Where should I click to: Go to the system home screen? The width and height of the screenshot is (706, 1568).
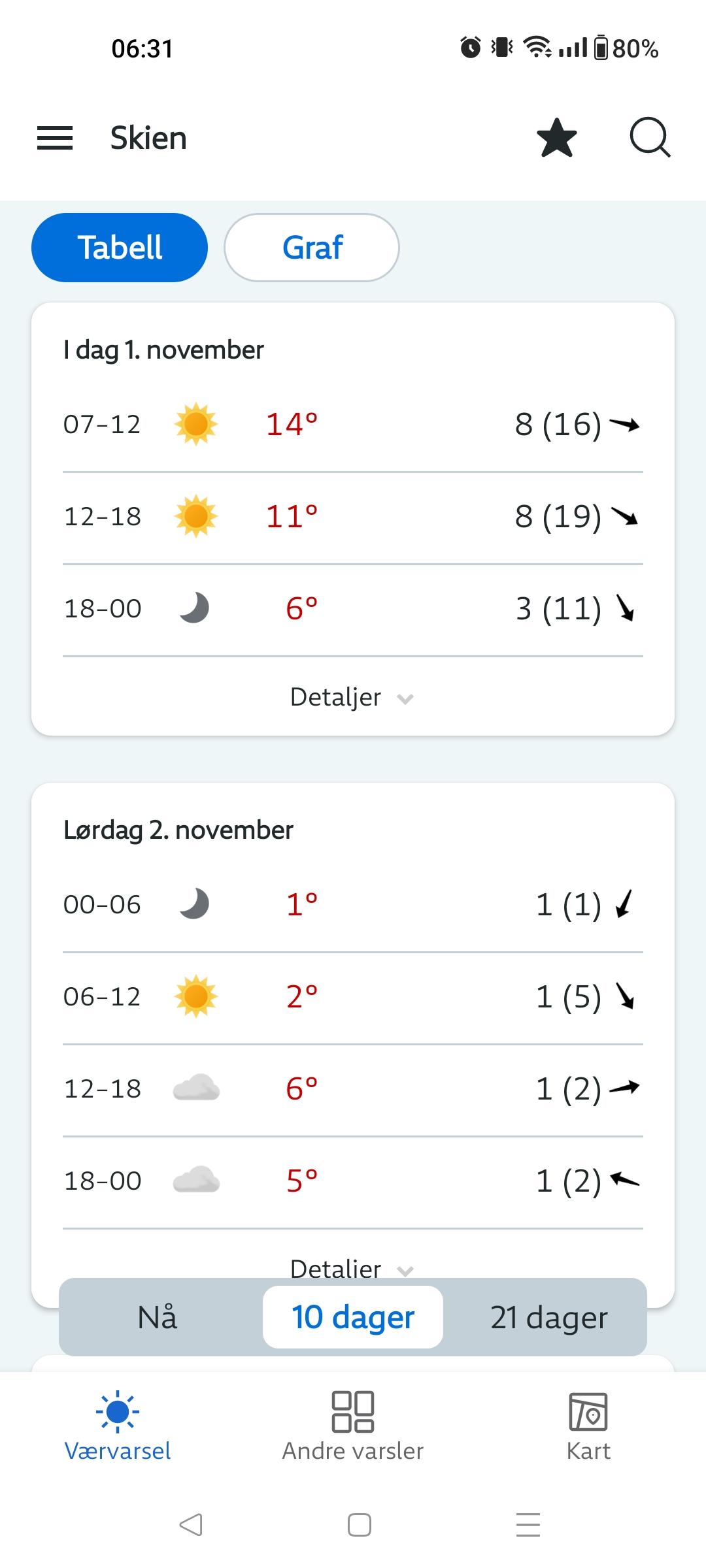[360, 1525]
